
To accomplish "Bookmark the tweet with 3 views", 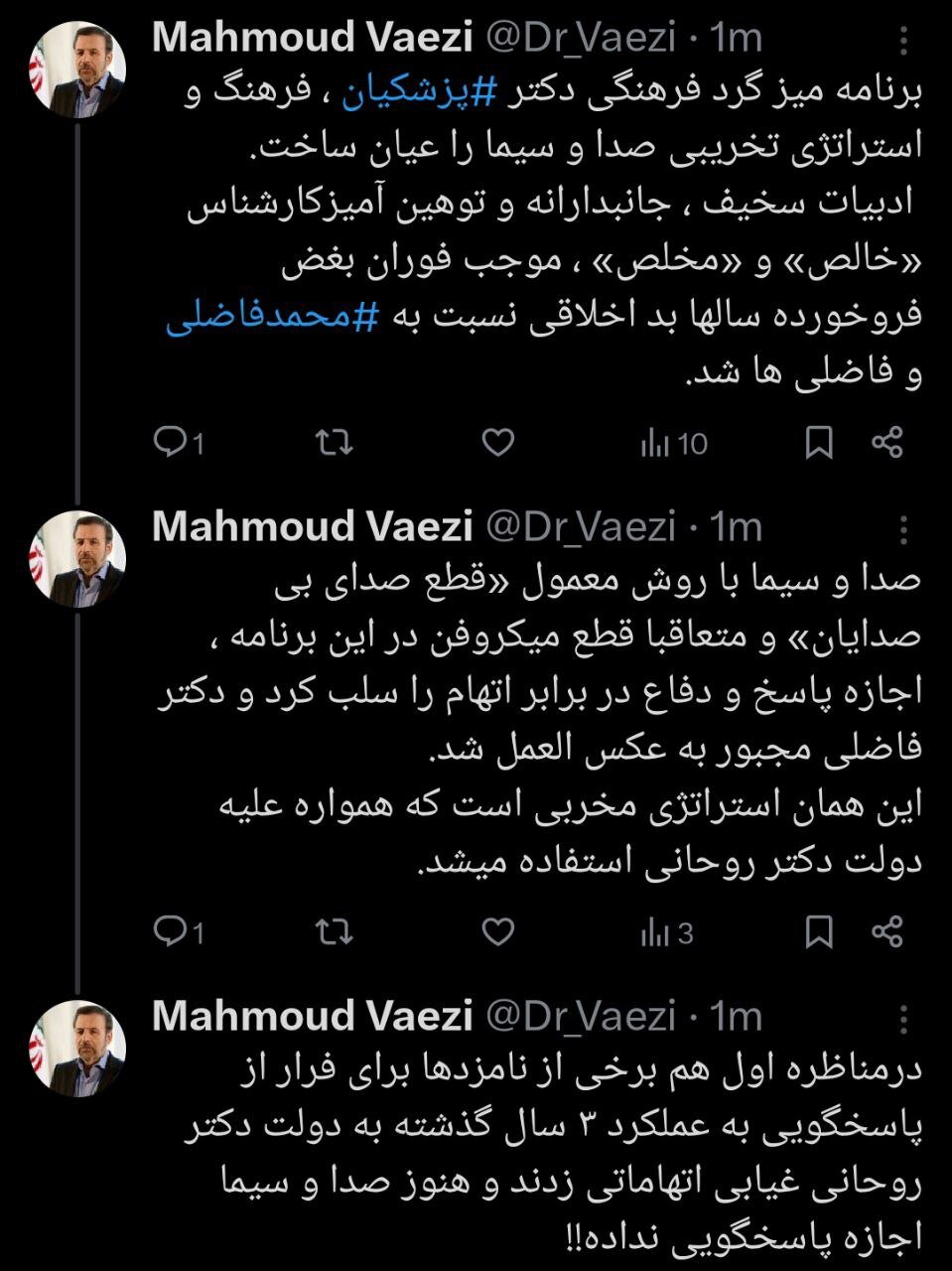I will point(819,932).
